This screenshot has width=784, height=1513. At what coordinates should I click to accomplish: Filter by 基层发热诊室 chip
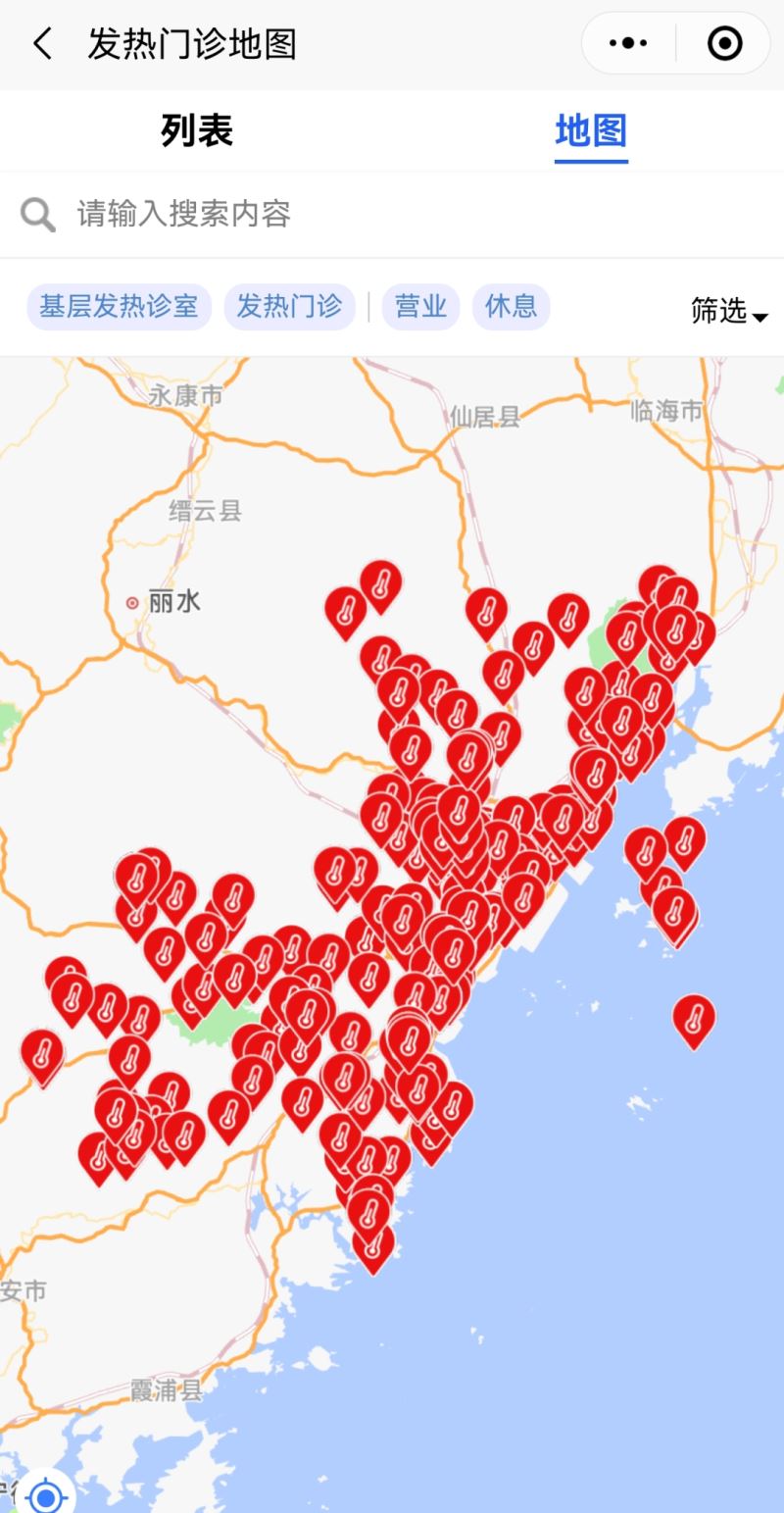click(x=119, y=307)
